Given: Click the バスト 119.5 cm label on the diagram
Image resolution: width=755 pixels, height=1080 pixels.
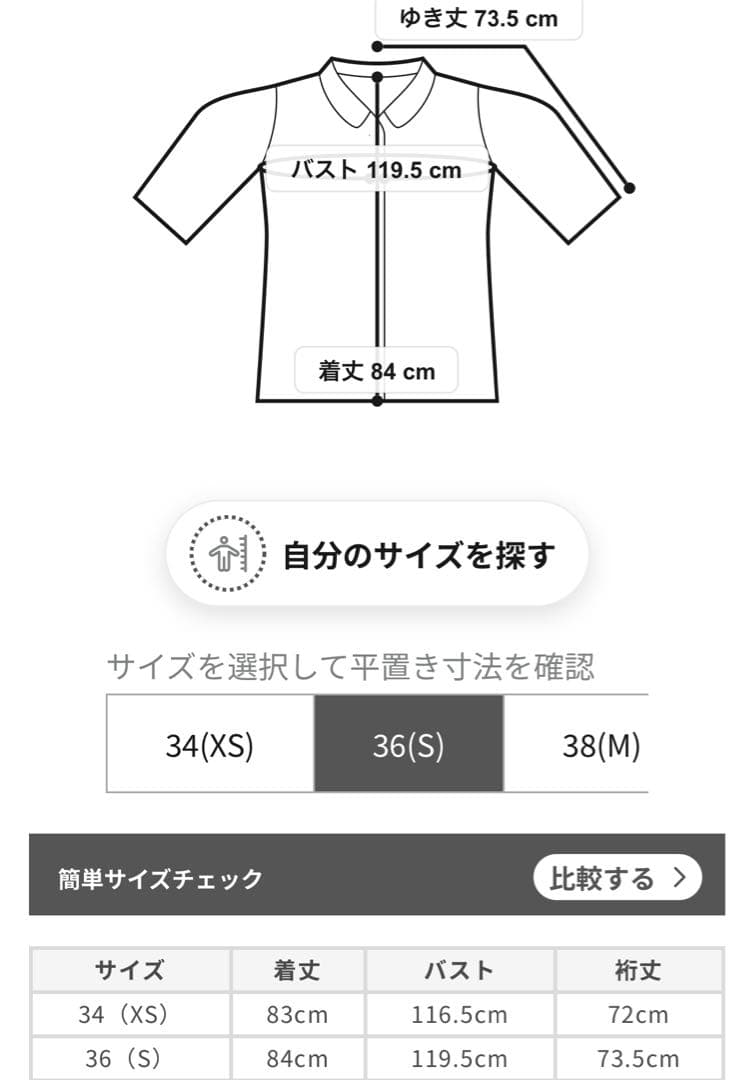Looking at the screenshot, I should [x=376, y=168].
